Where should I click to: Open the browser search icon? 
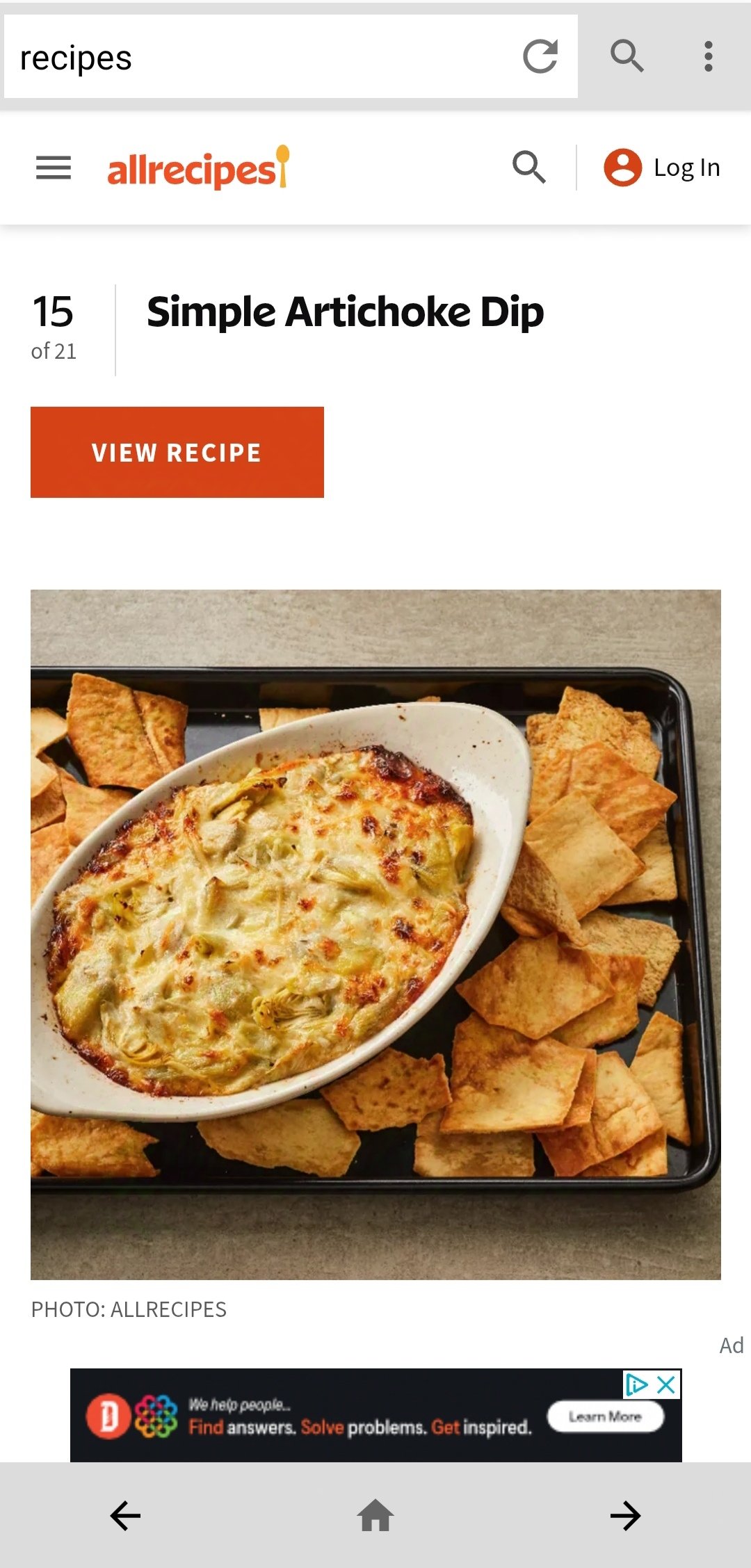pyautogui.click(x=627, y=56)
